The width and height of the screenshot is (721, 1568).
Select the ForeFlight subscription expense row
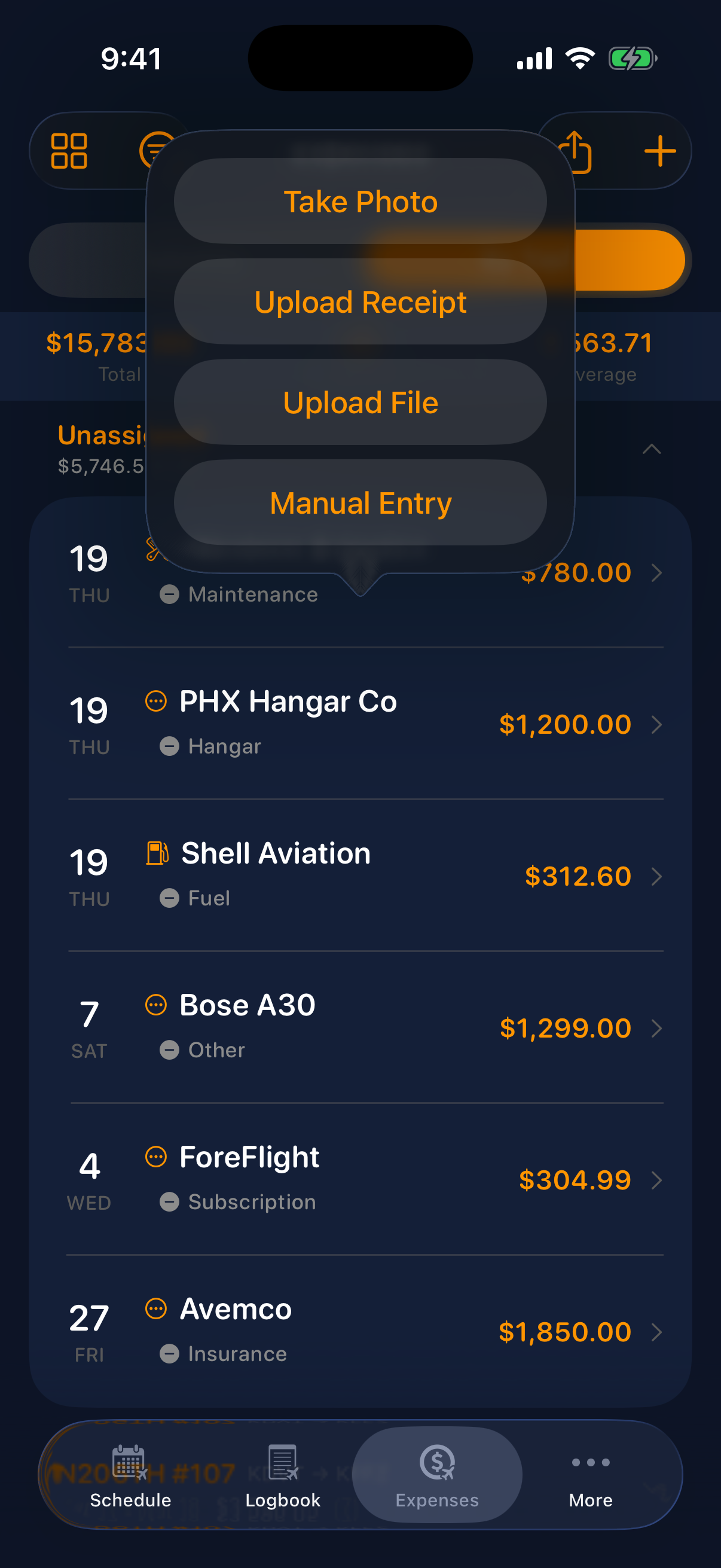[x=360, y=1180]
